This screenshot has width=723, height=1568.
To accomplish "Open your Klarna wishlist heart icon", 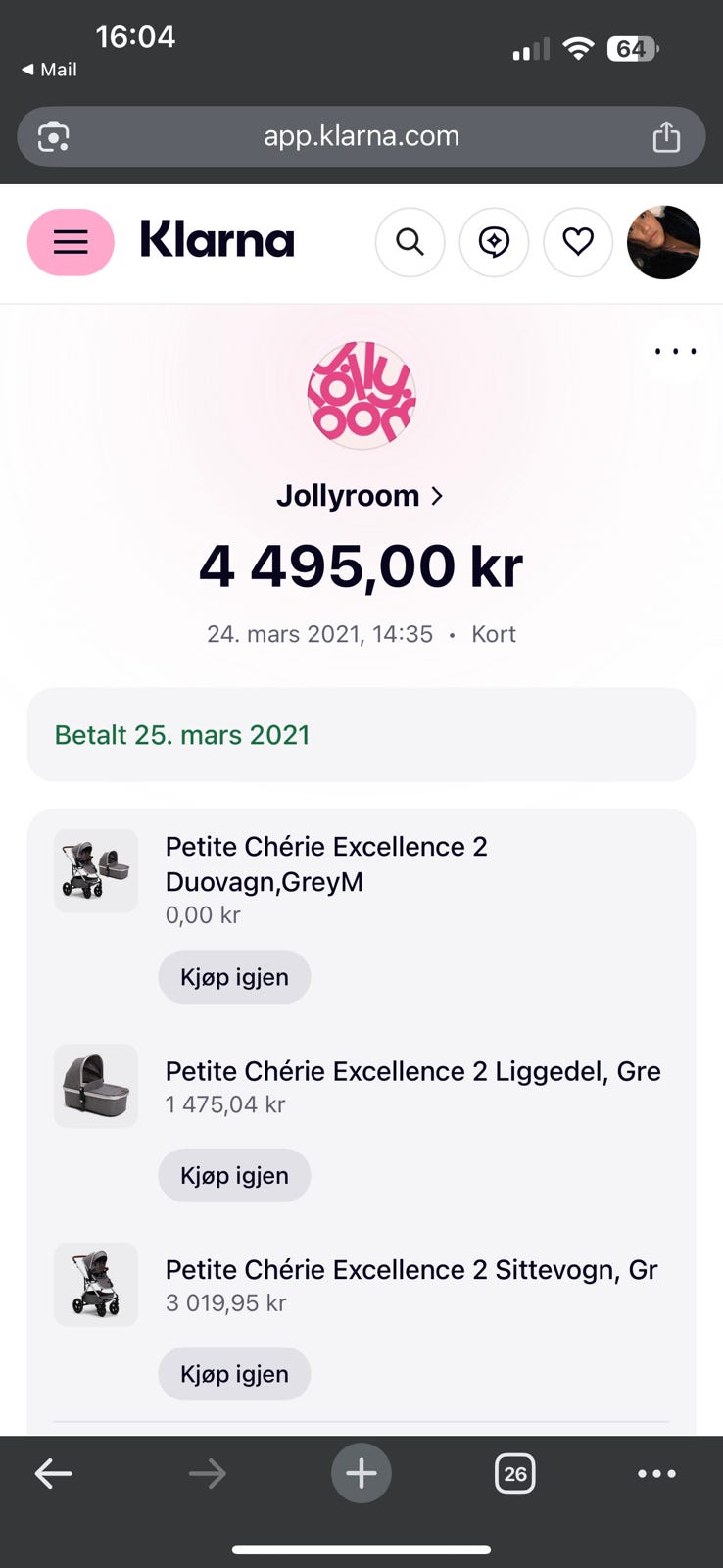I will 578,242.
